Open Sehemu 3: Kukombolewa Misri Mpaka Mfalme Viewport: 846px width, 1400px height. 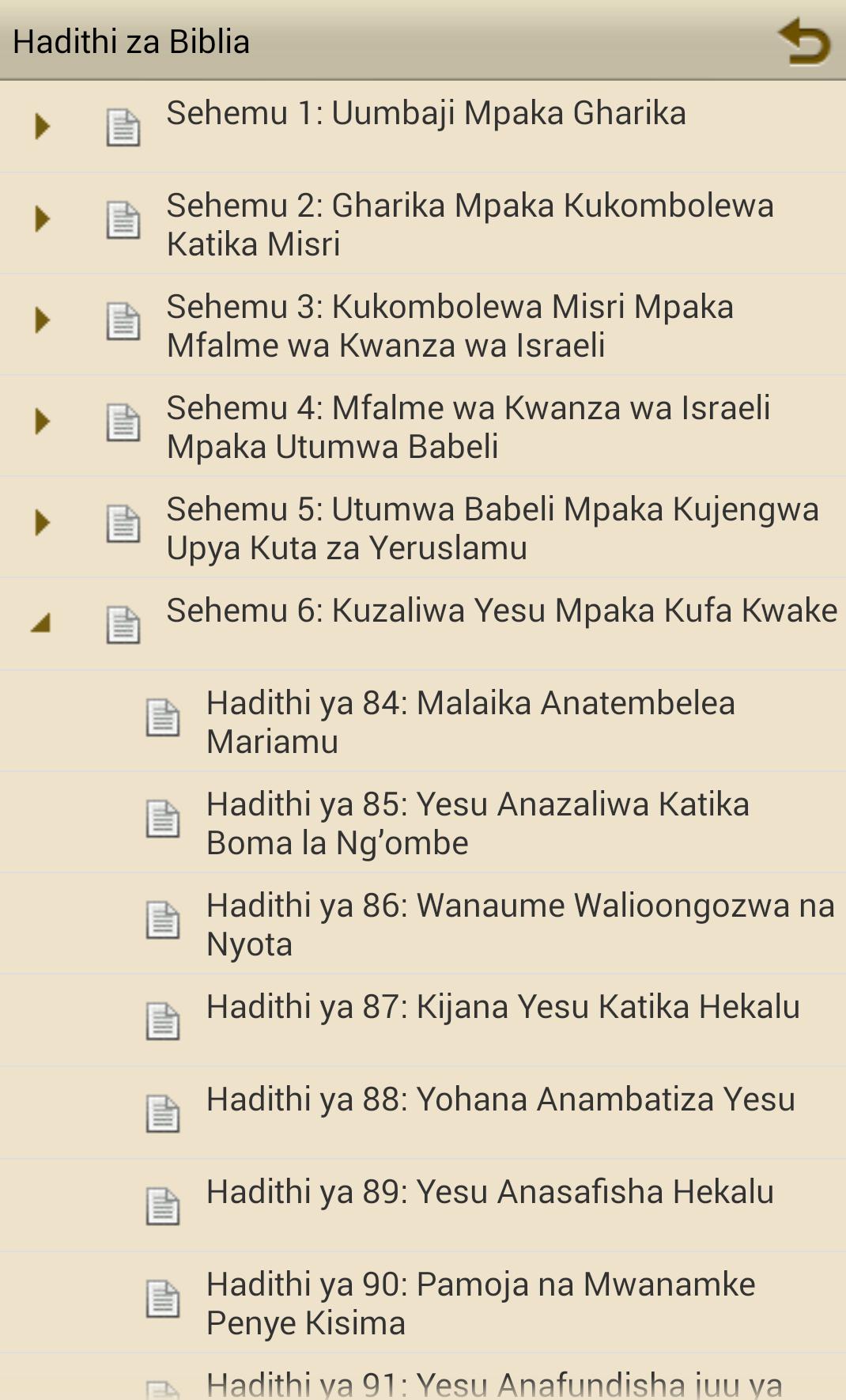pyautogui.click(x=449, y=325)
